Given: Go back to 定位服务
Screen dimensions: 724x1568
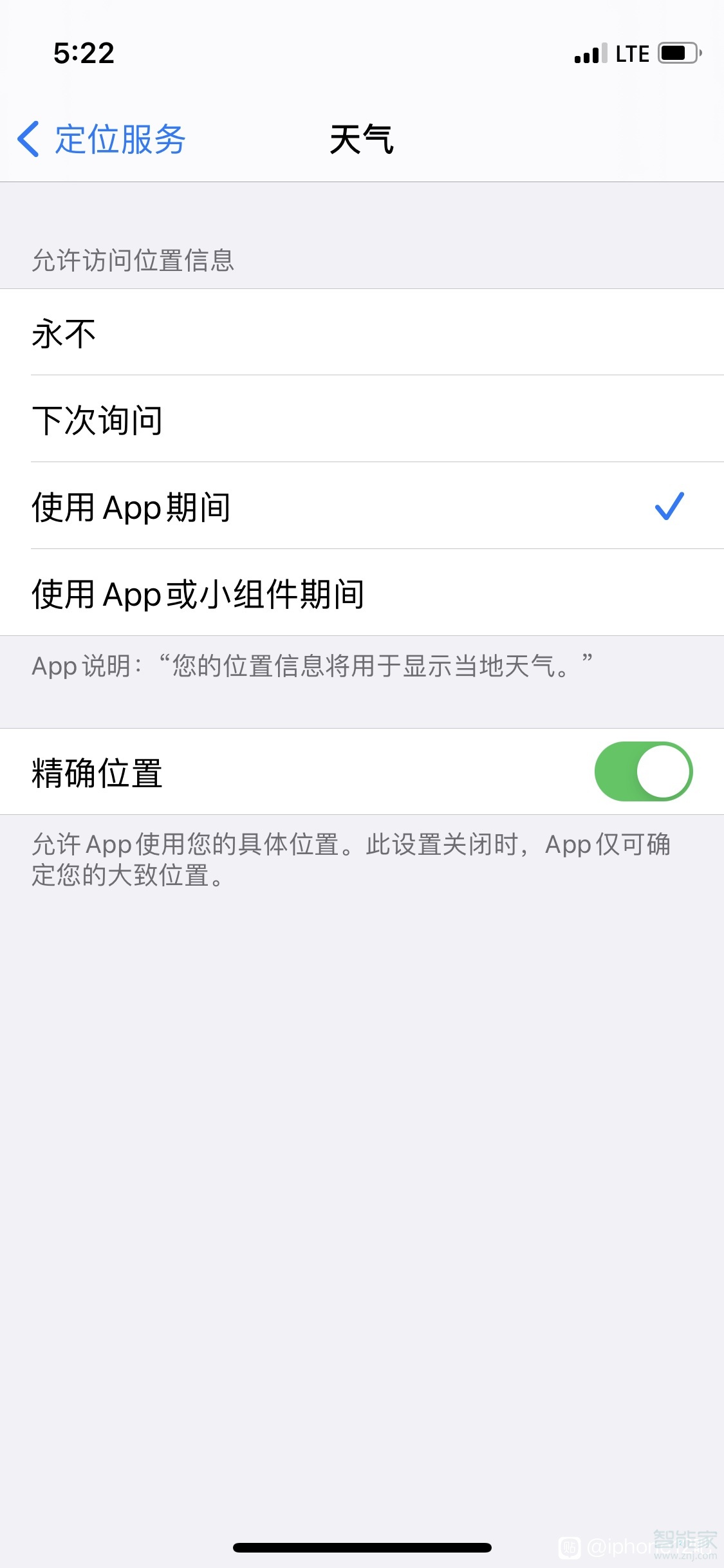Looking at the screenshot, I should (x=103, y=139).
